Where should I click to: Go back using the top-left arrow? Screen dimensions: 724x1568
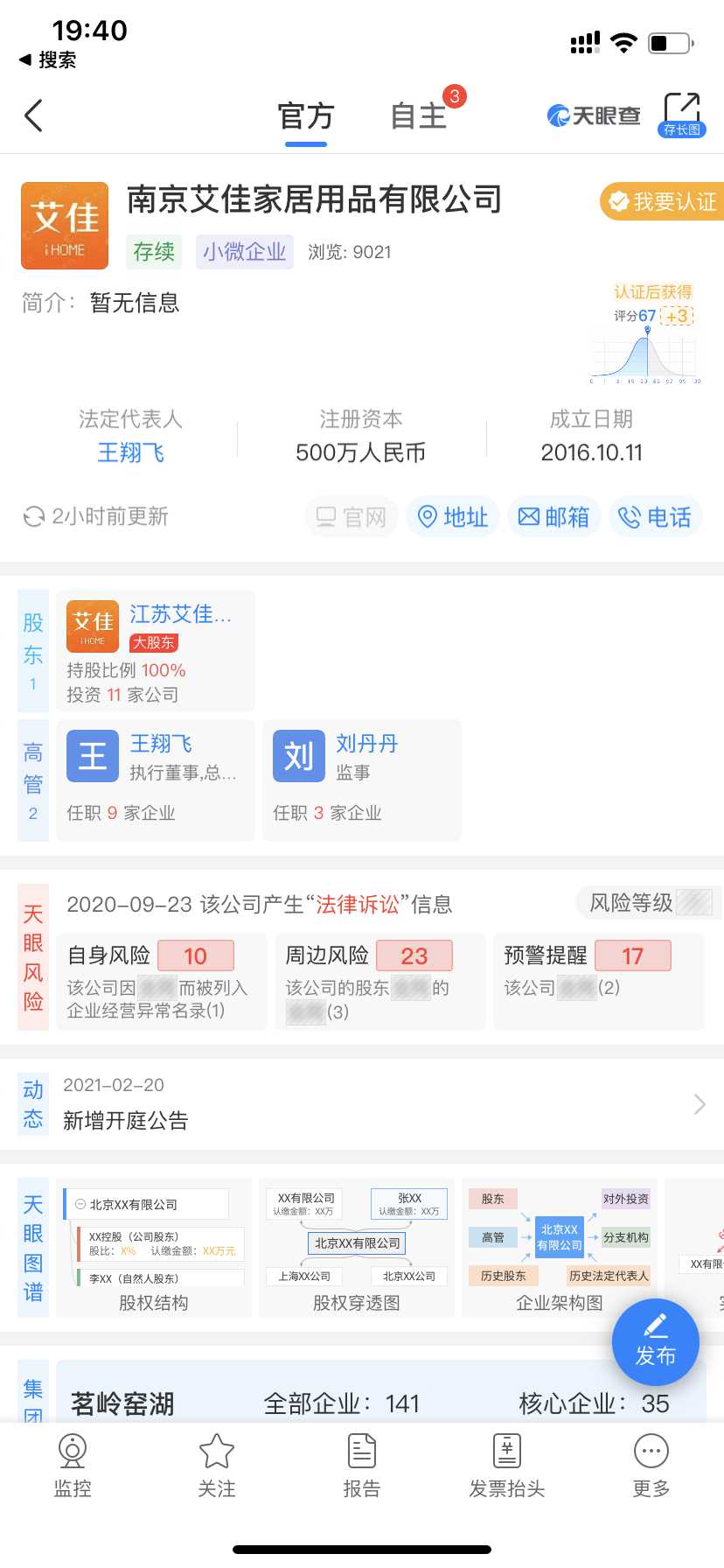34,115
